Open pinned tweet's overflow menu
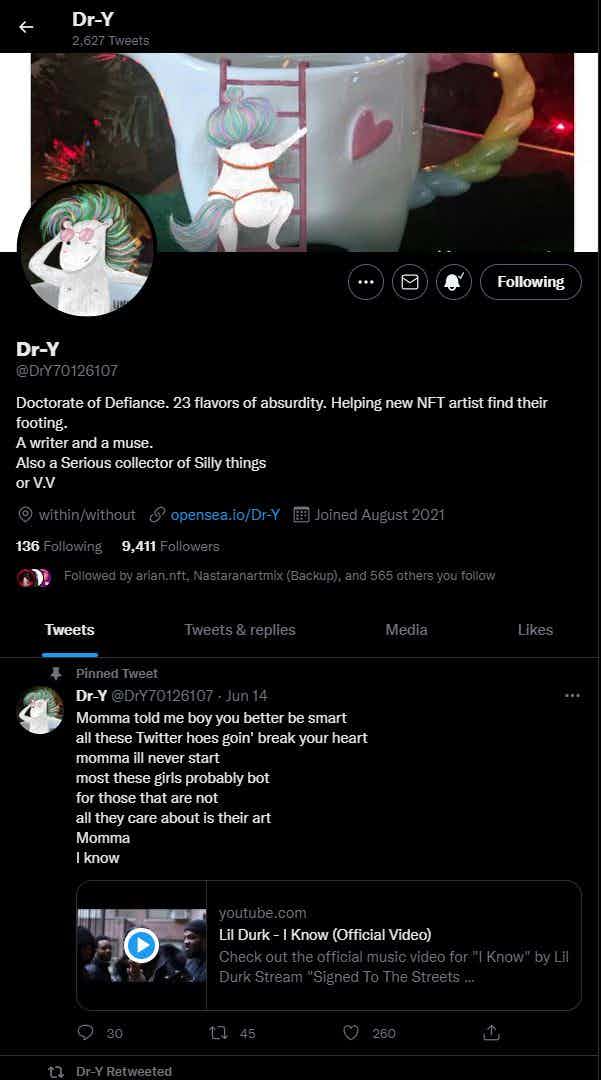 pos(572,696)
